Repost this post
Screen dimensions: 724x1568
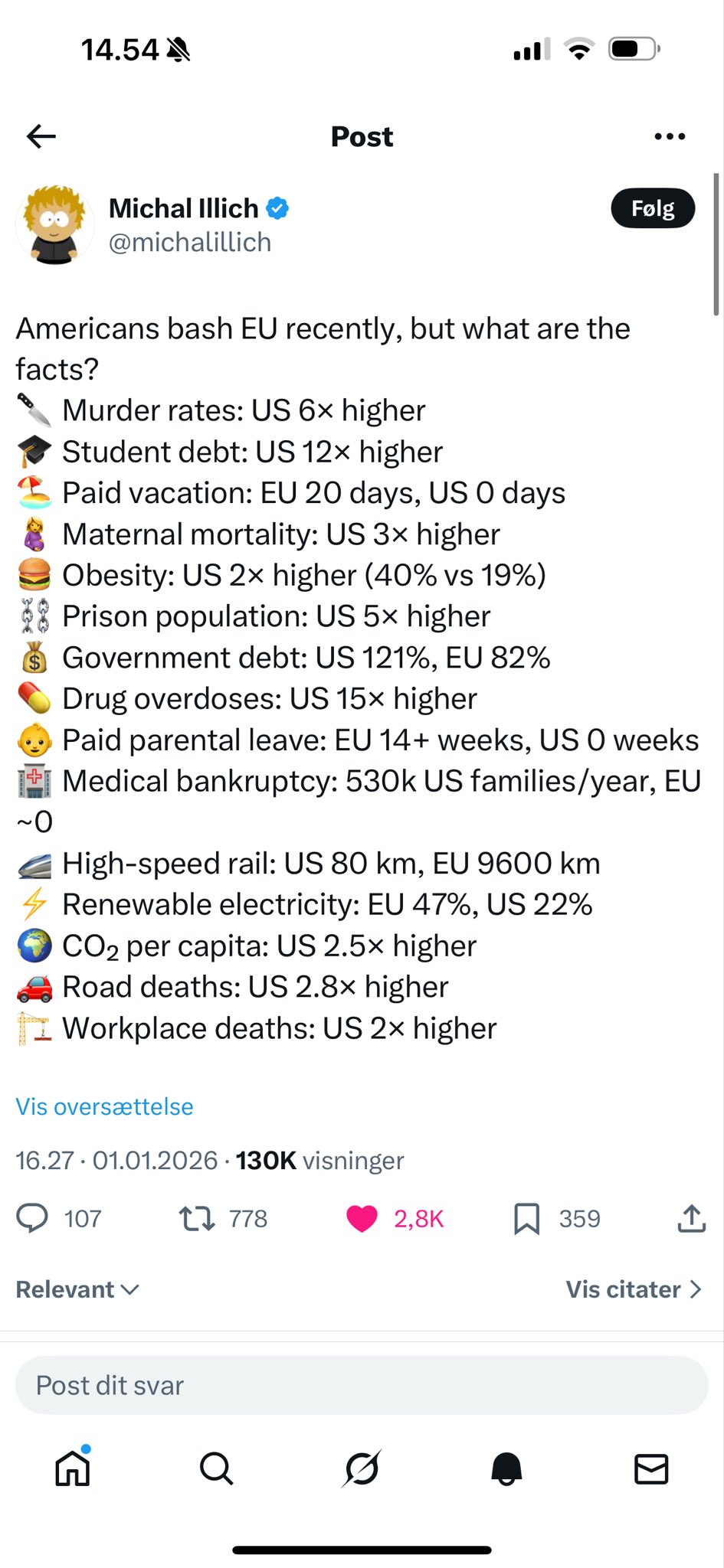tap(197, 1218)
